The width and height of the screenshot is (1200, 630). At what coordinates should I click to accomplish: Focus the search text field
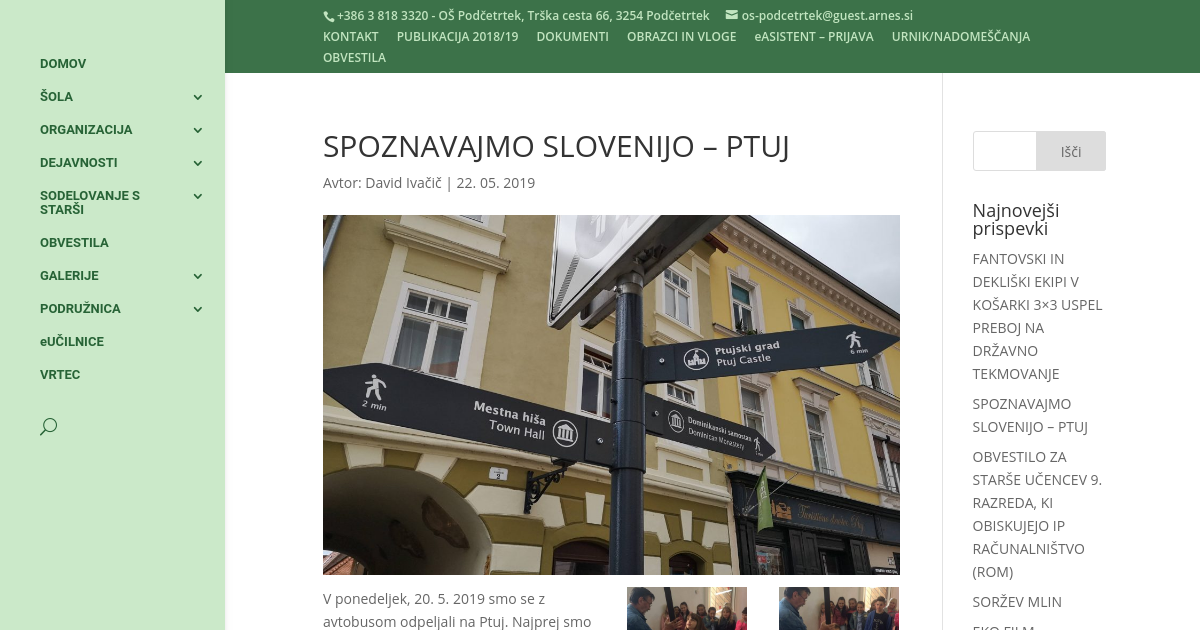coord(1004,151)
